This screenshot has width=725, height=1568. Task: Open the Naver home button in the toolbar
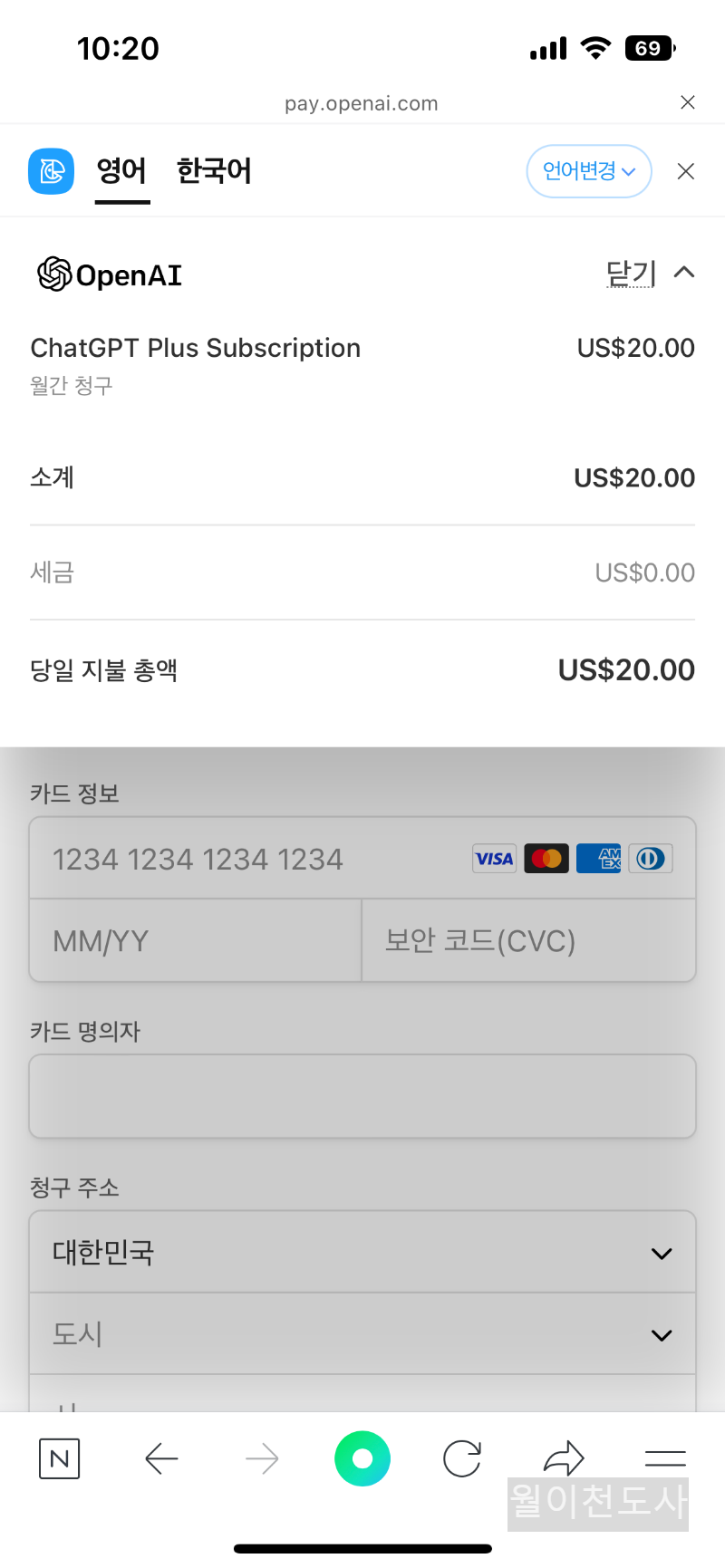click(59, 1458)
